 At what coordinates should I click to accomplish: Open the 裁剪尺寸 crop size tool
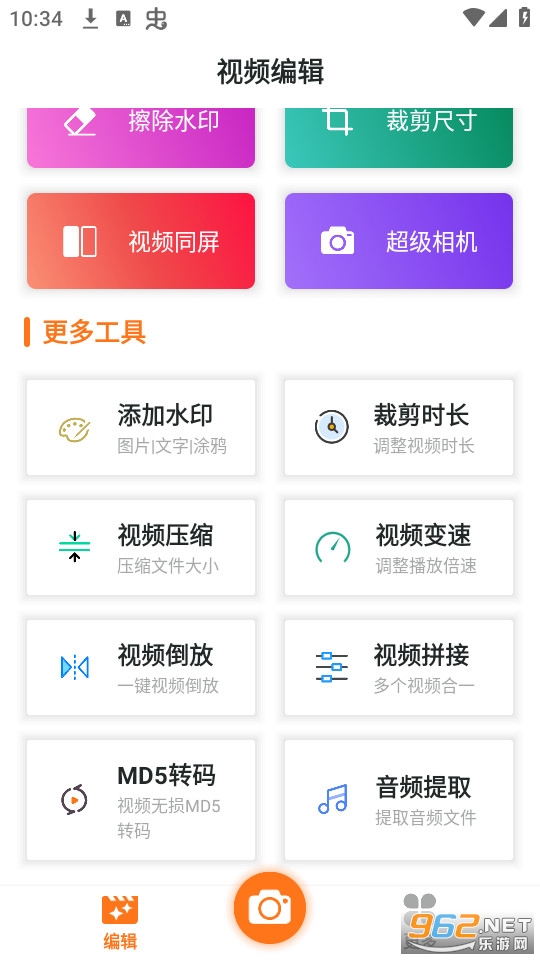[399, 137]
